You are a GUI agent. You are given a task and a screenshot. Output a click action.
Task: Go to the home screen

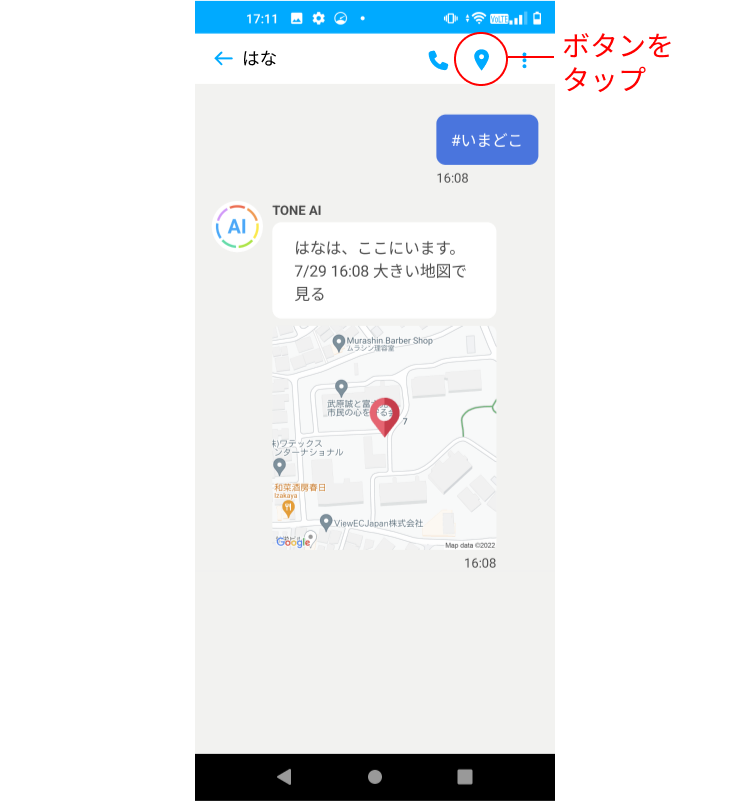click(375, 777)
